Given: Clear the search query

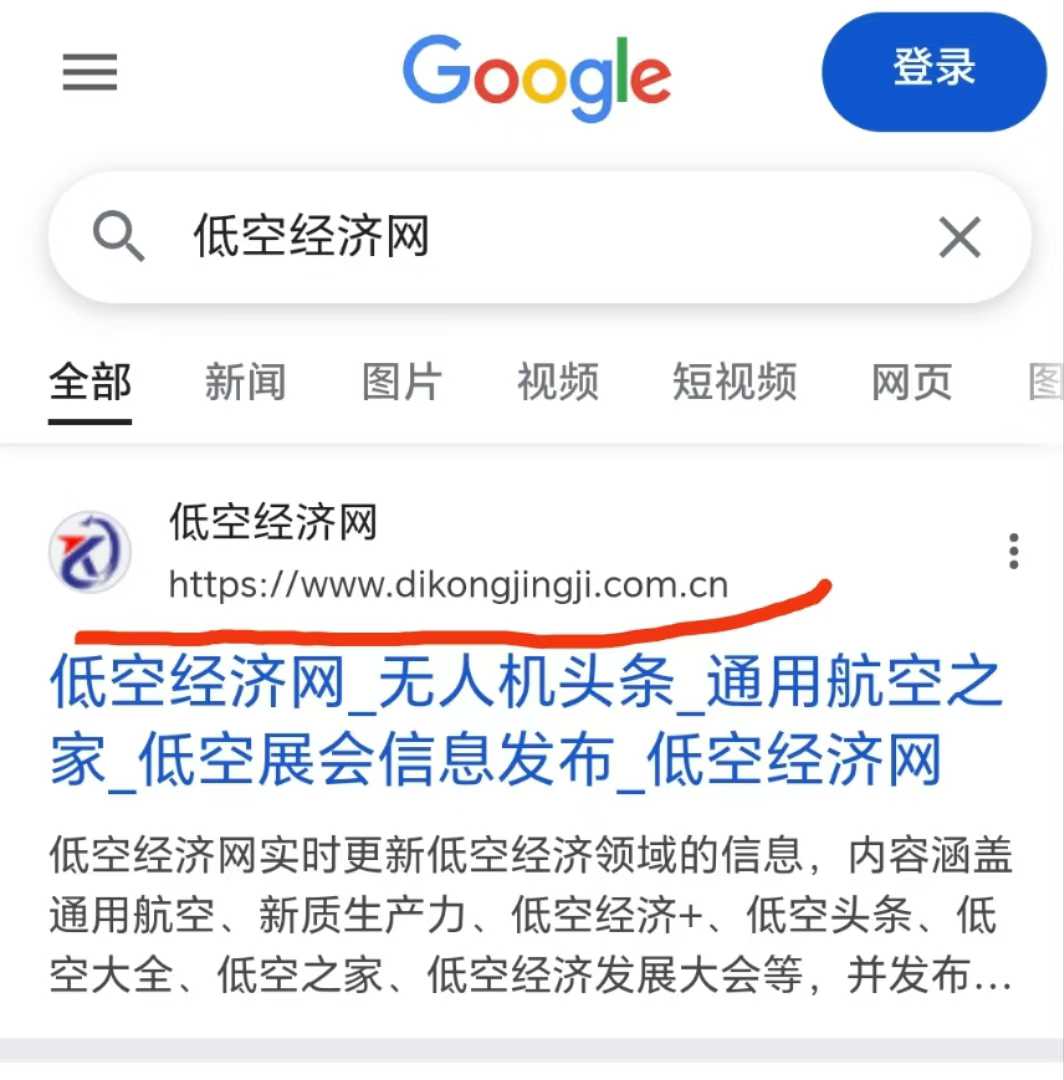Looking at the screenshot, I should 959,238.
